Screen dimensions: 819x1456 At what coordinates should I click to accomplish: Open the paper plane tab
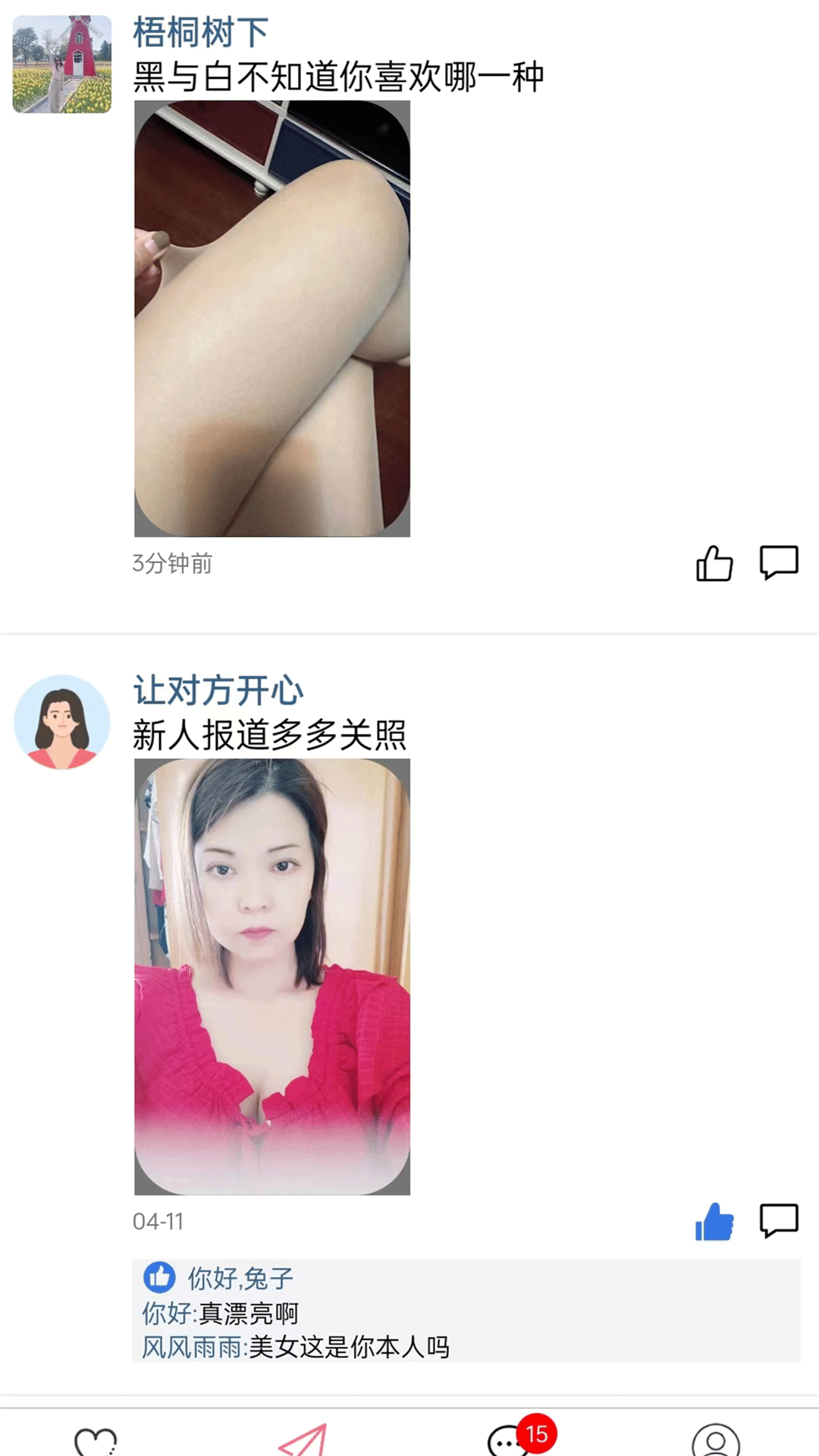pos(303,1439)
